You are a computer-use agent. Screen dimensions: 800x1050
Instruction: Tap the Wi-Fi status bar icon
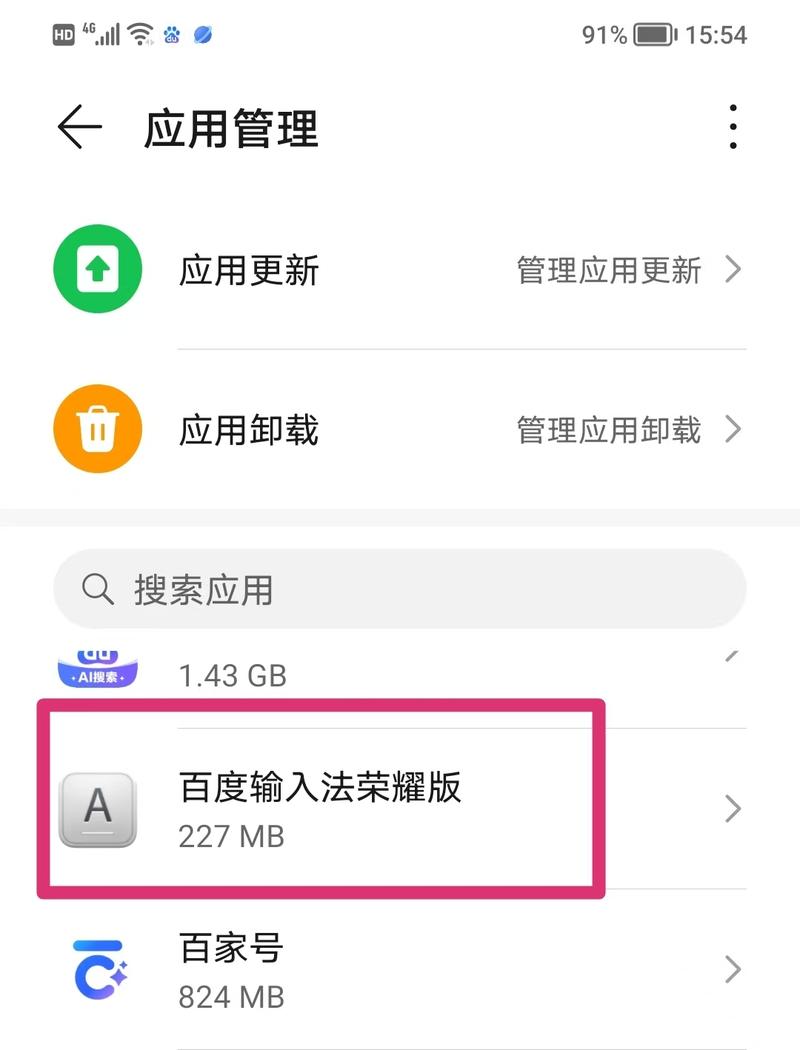(138, 32)
